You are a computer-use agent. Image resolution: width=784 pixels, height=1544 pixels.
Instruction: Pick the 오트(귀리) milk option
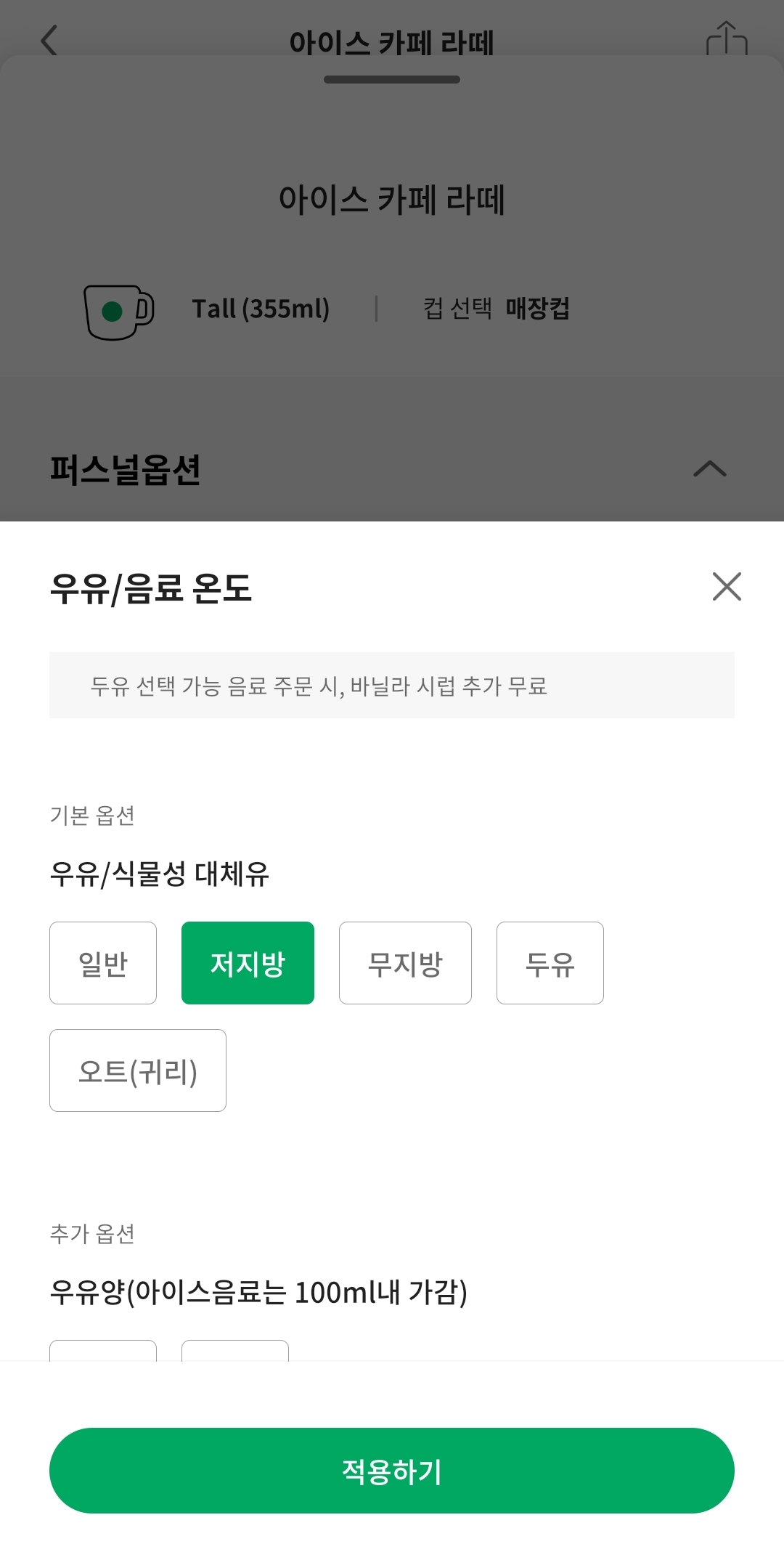(x=137, y=1070)
